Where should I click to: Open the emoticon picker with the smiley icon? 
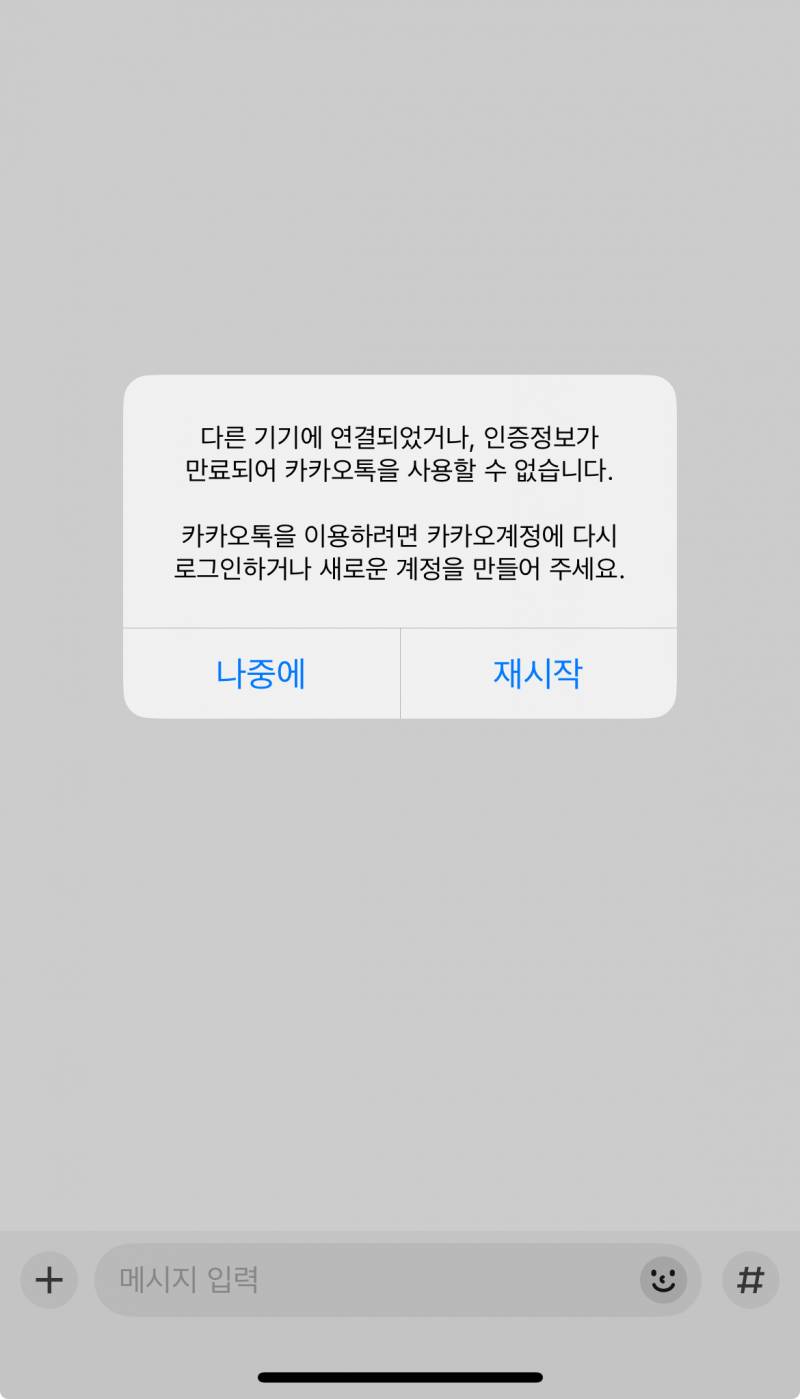[663, 1280]
